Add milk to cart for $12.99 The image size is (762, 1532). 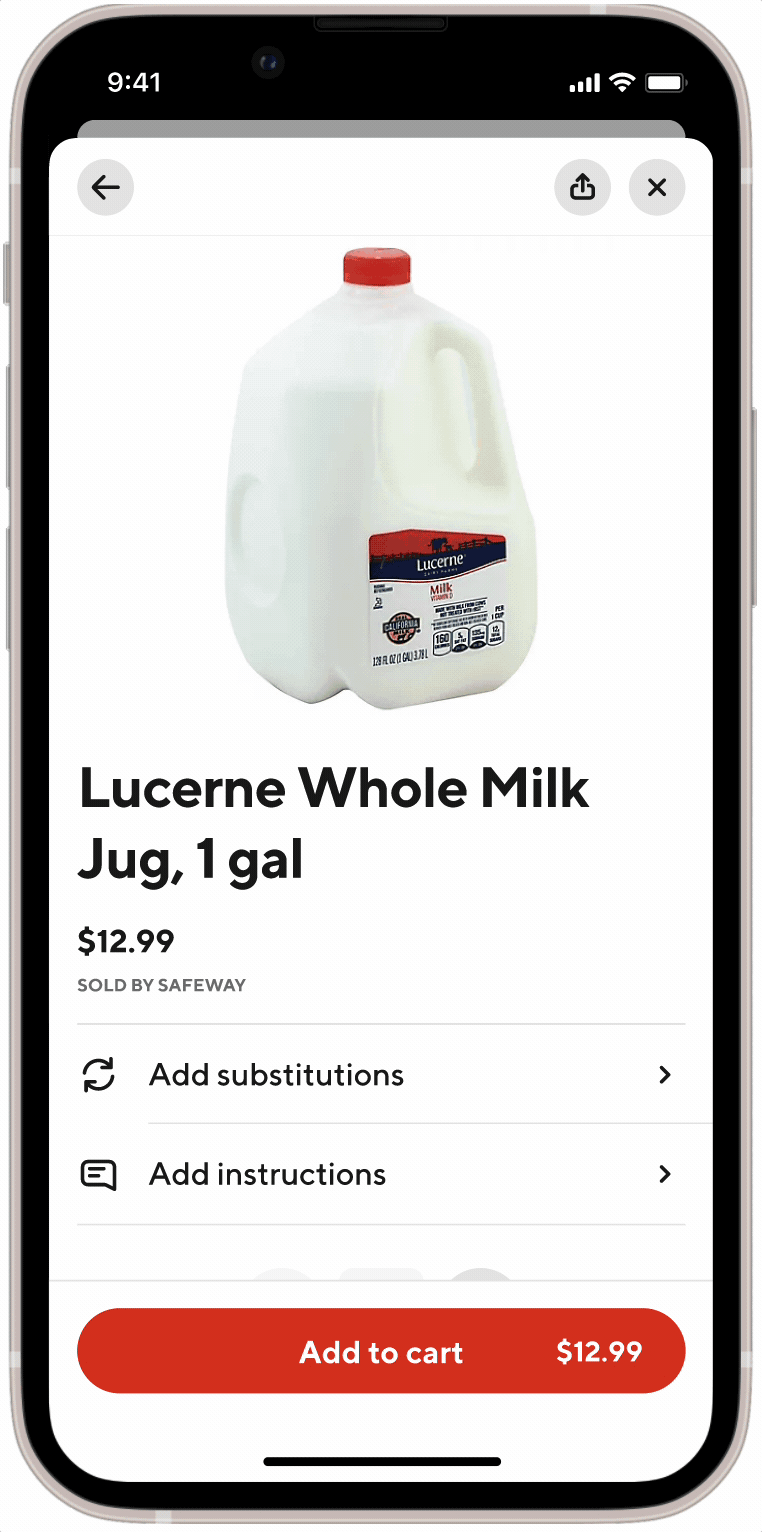pyautogui.click(x=381, y=1351)
